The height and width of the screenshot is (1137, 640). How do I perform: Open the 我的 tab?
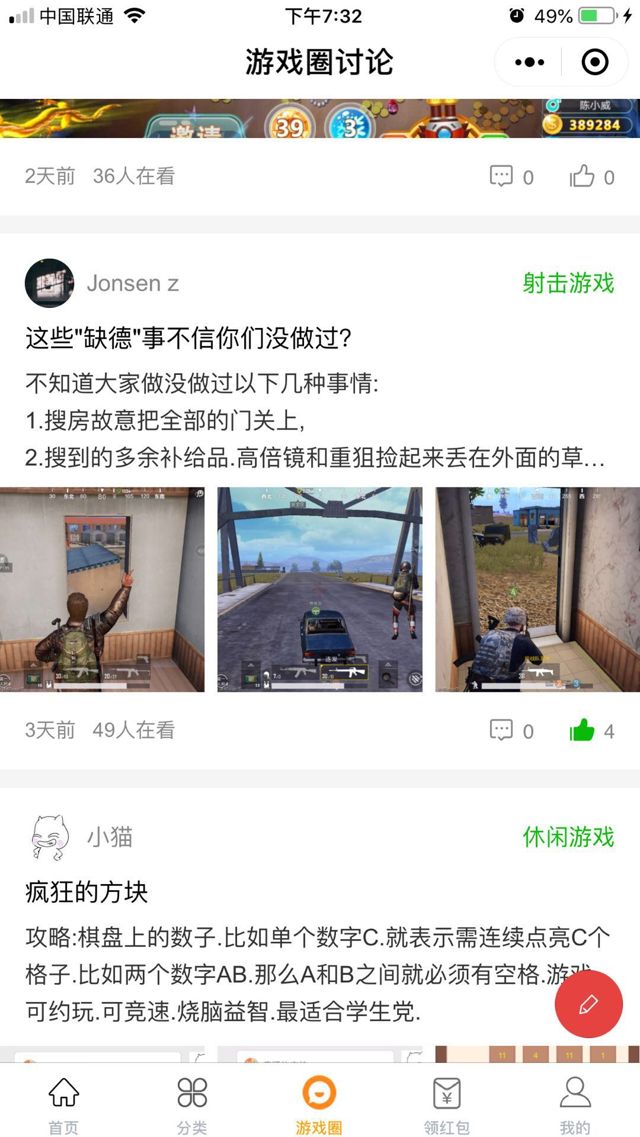[x=575, y=1104]
